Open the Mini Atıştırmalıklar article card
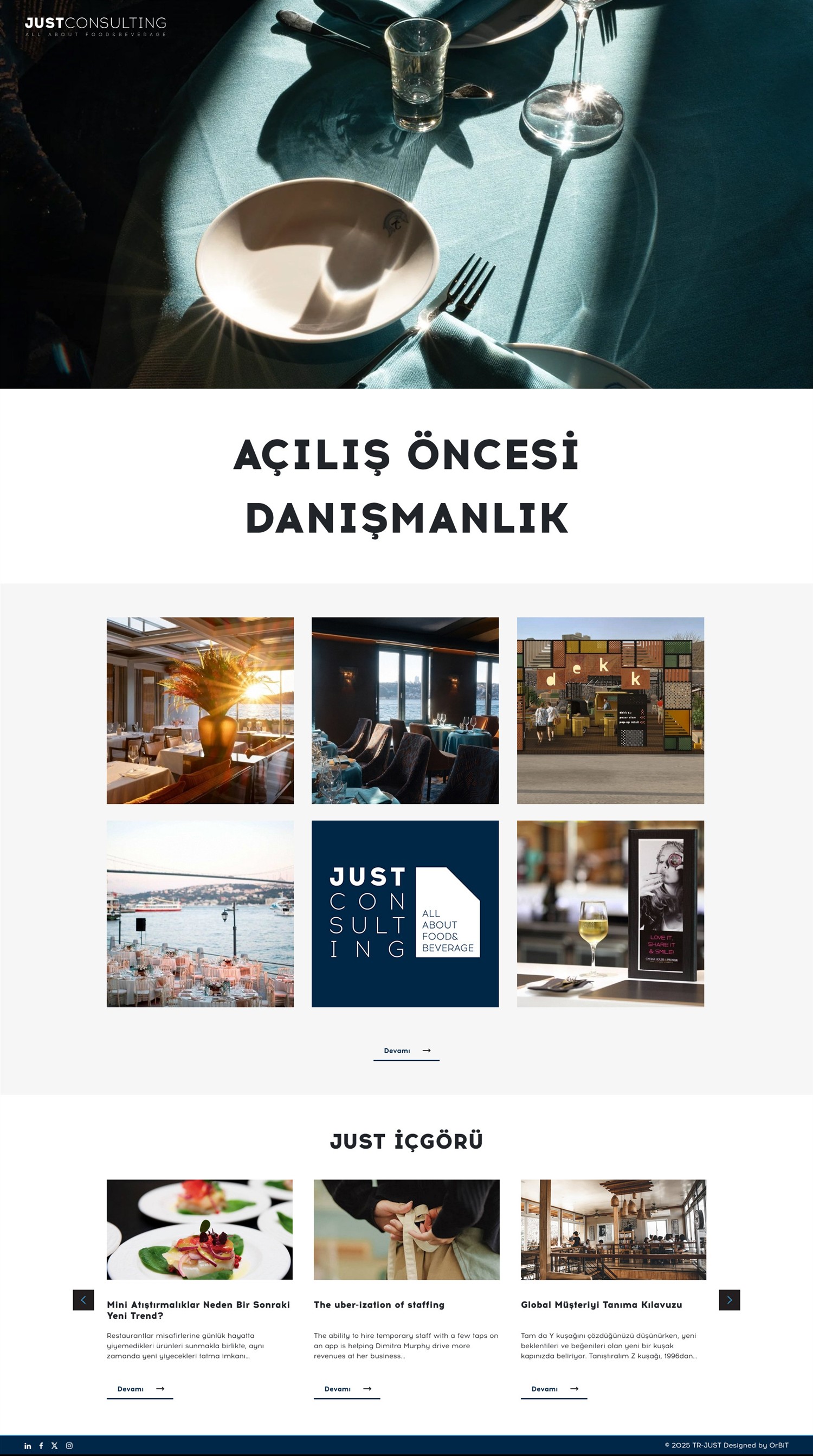The width and height of the screenshot is (813, 1456). (198, 1310)
